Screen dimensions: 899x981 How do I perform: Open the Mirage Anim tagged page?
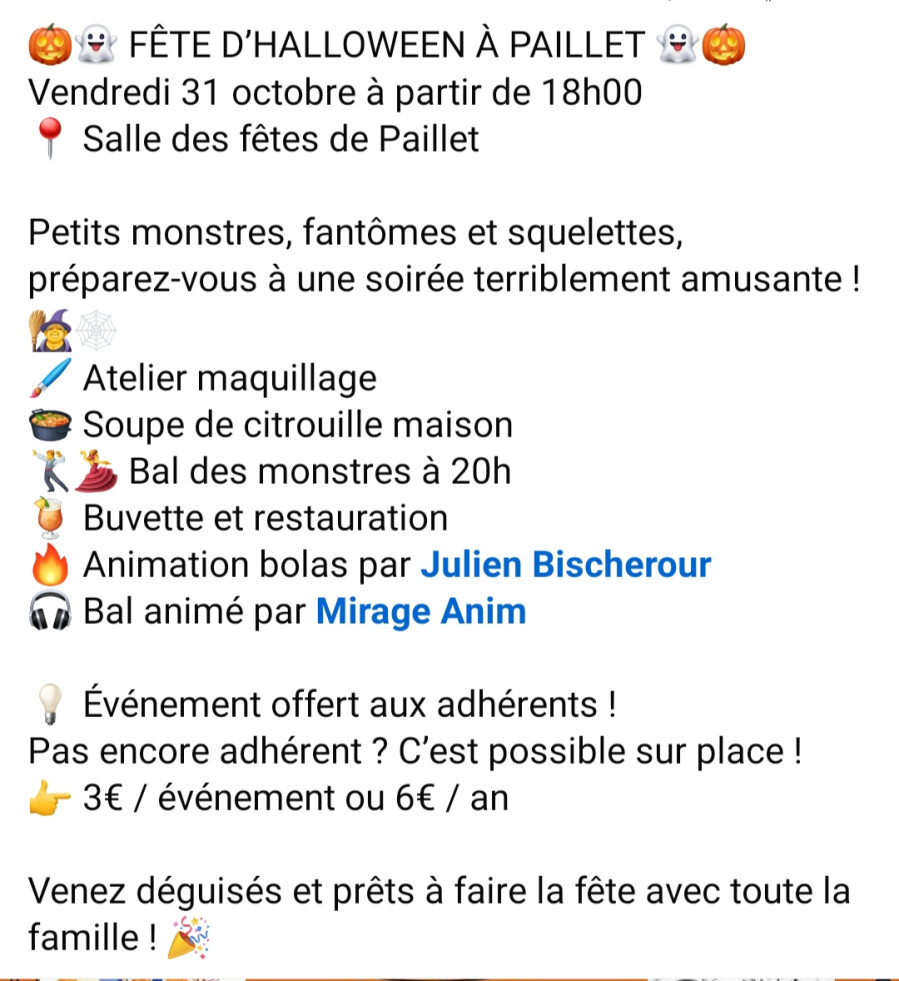(421, 612)
